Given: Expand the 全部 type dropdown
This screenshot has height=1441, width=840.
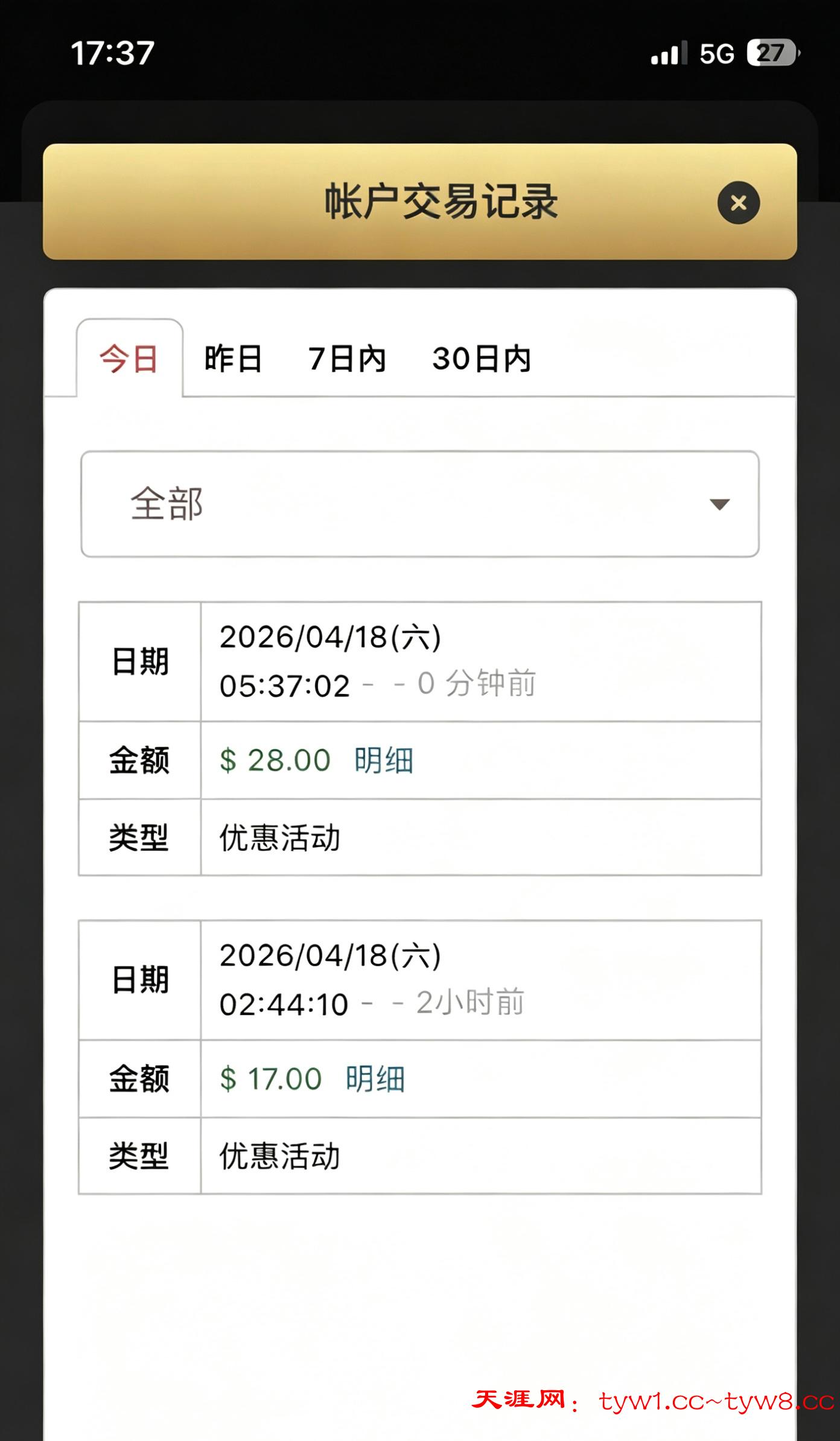Looking at the screenshot, I should click(419, 504).
